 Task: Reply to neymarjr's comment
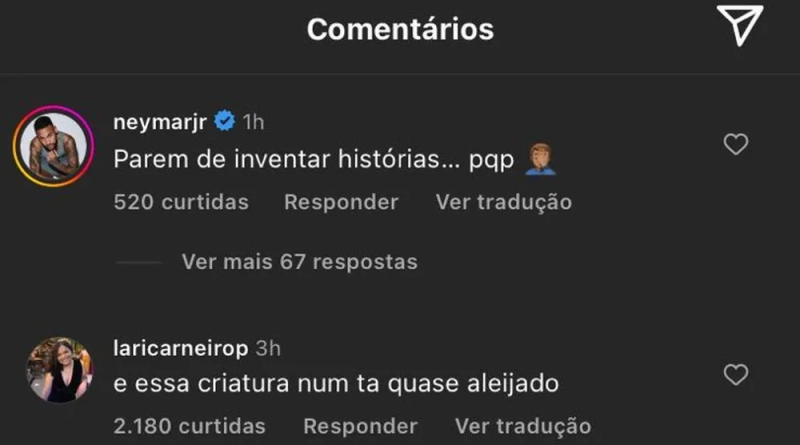pyautogui.click(x=341, y=202)
